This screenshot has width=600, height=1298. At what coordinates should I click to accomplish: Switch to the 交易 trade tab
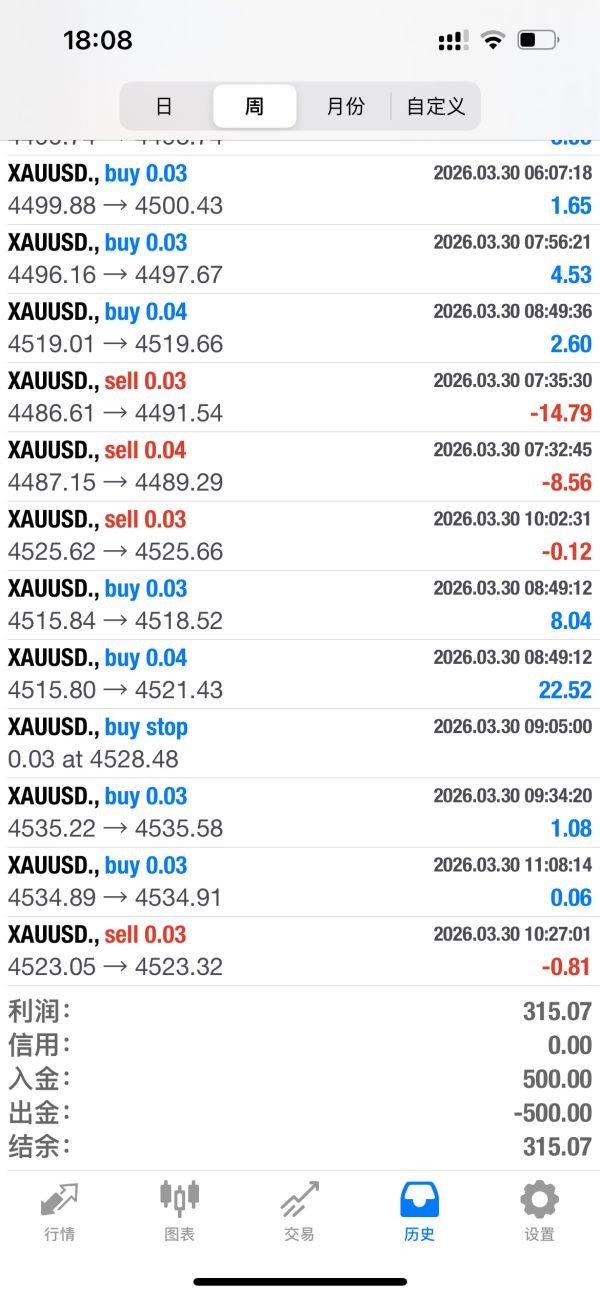(x=299, y=1210)
